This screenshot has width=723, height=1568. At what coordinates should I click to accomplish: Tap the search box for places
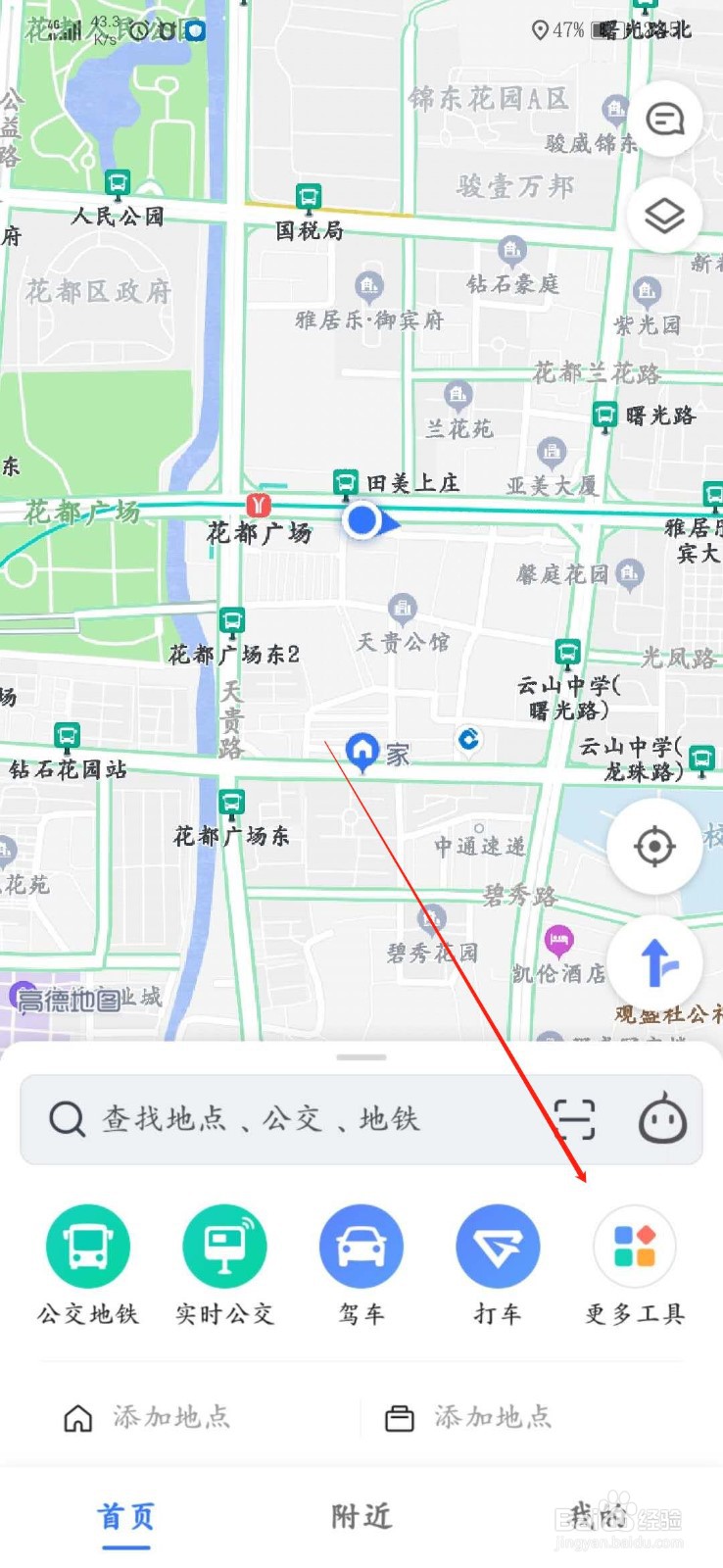point(284,1119)
